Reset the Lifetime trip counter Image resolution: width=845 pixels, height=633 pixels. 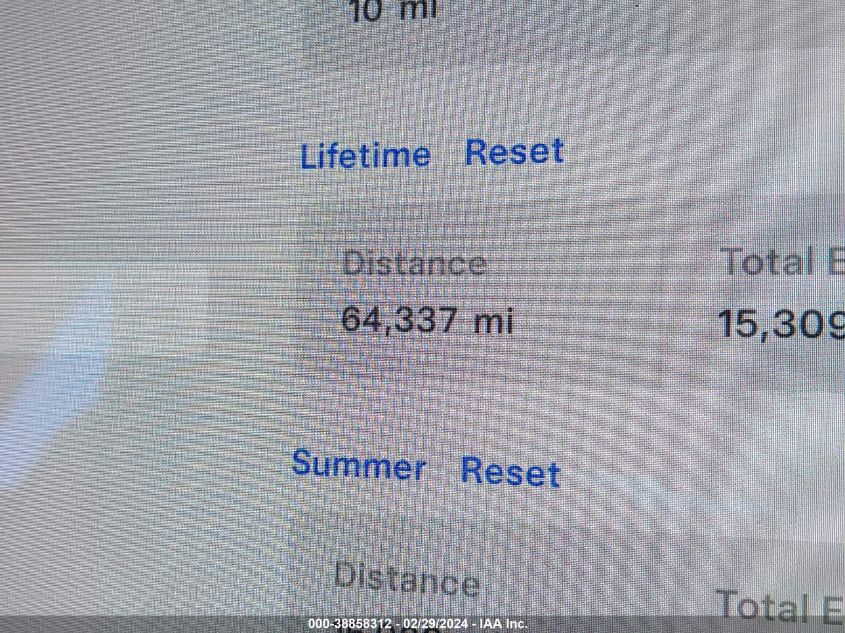[x=514, y=152]
